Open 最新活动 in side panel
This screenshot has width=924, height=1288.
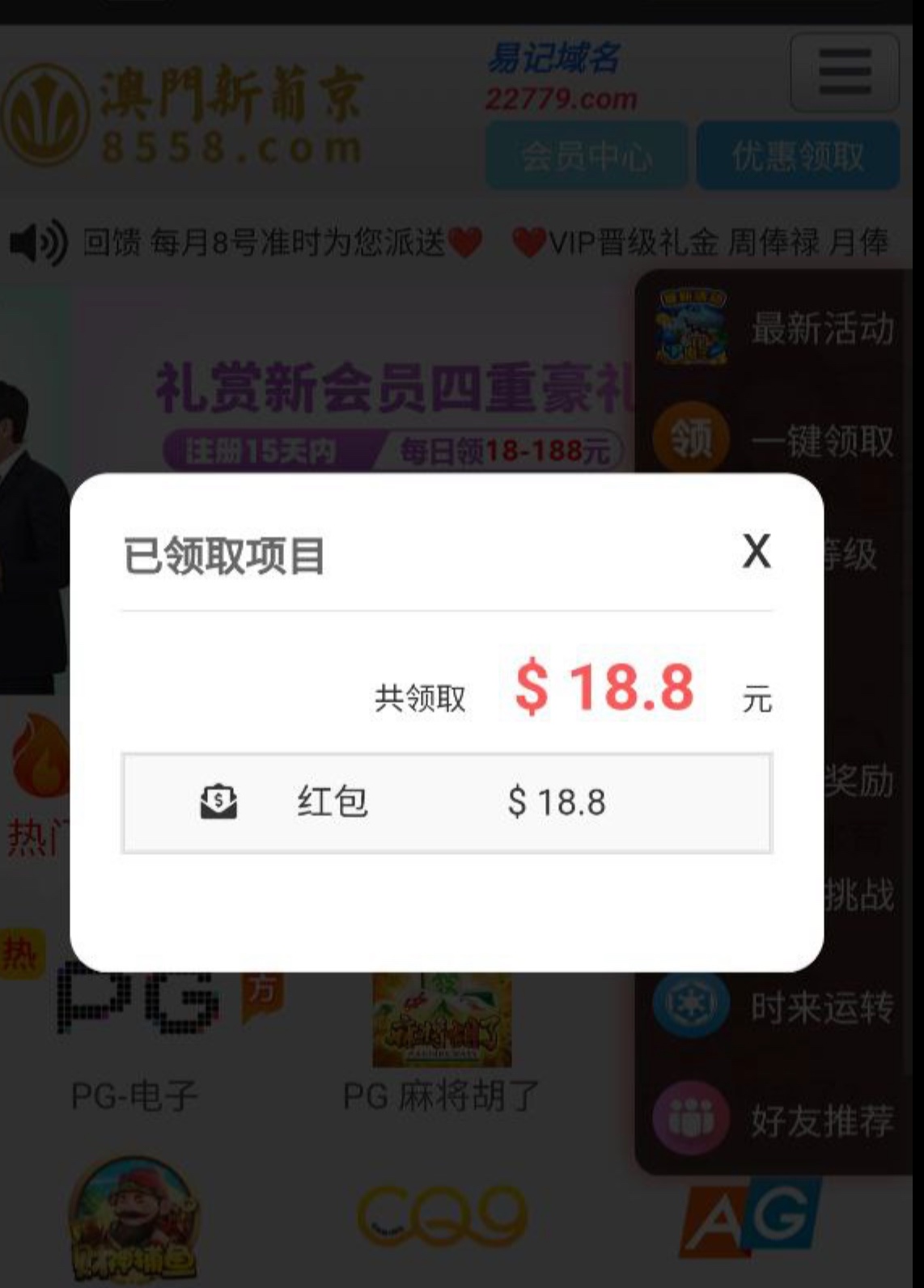coord(775,328)
